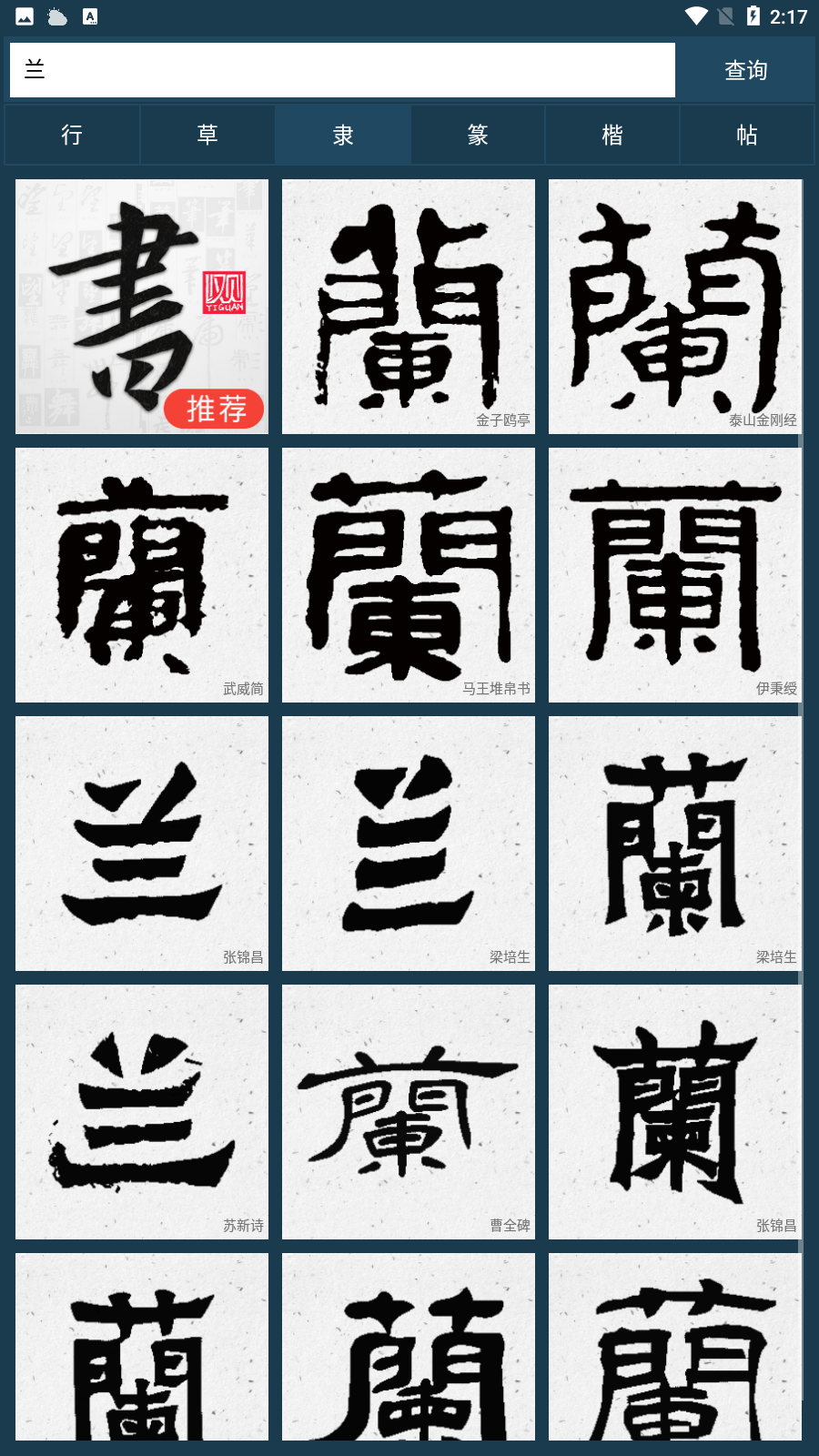Screen dimensions: 819x1456
Task: Switch to the 草 script tab
Action: [207, 135]
